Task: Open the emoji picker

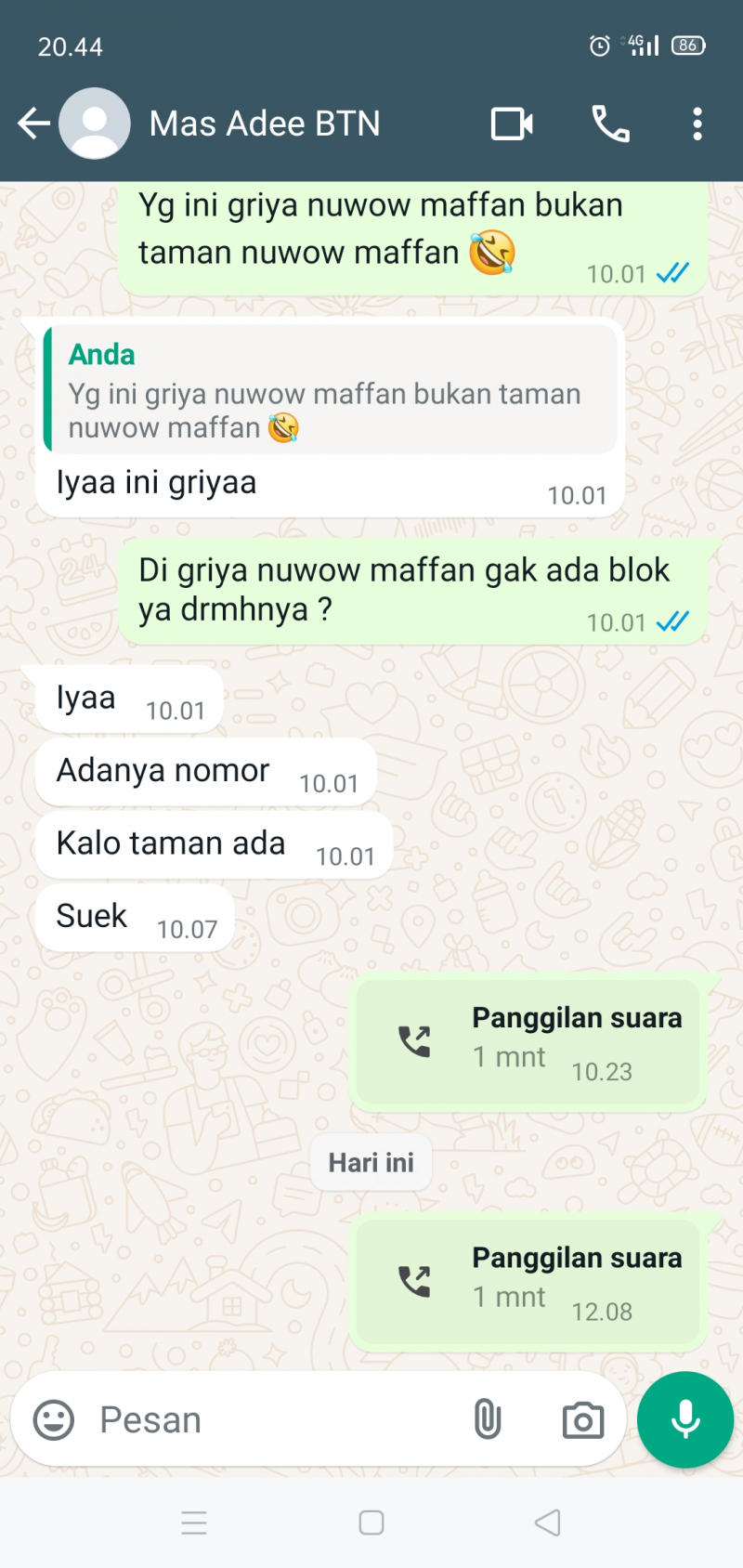Action: tap(54, 1420)
